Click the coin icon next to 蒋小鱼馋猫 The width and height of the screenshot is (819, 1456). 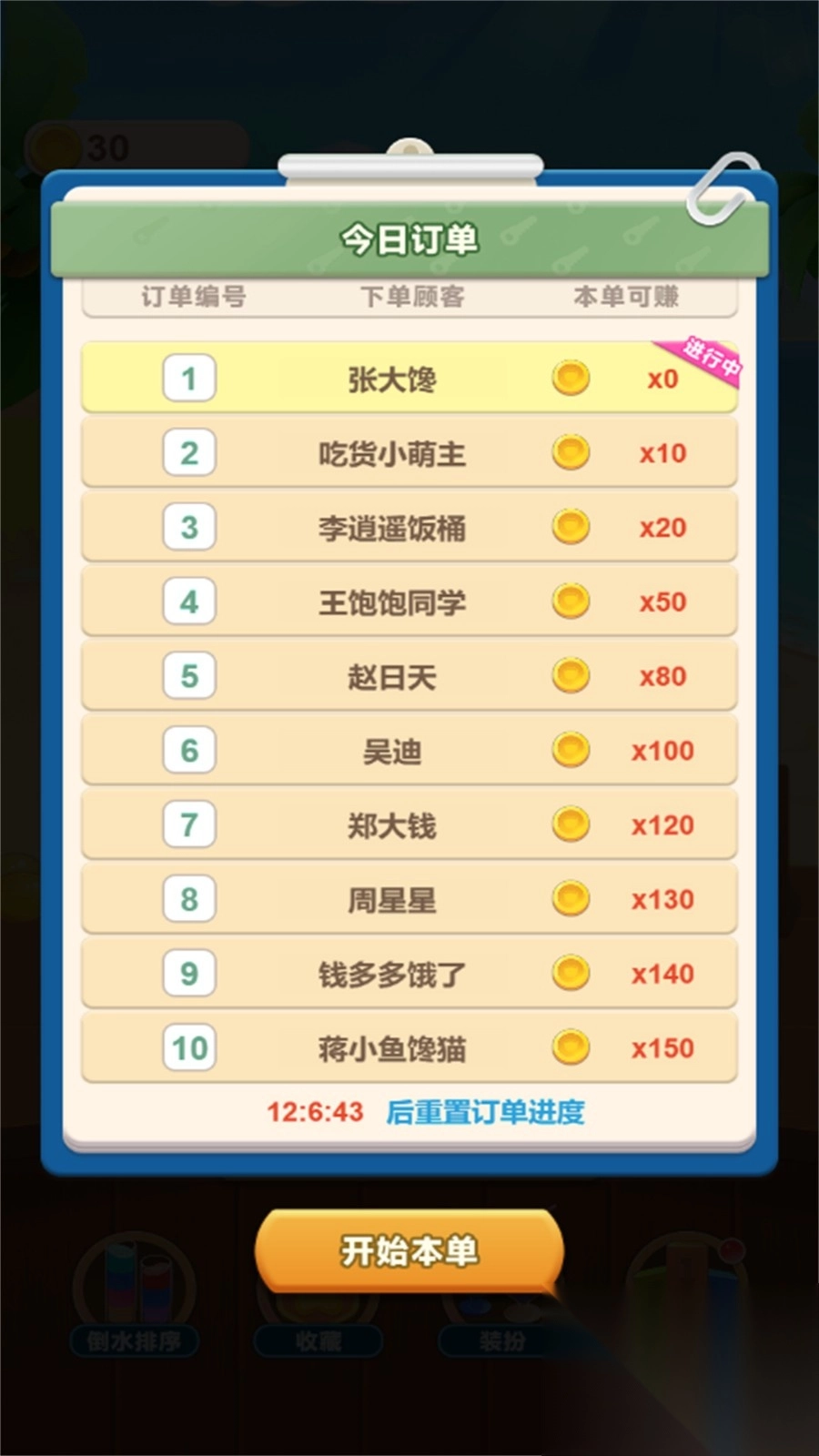(571, 1048)
